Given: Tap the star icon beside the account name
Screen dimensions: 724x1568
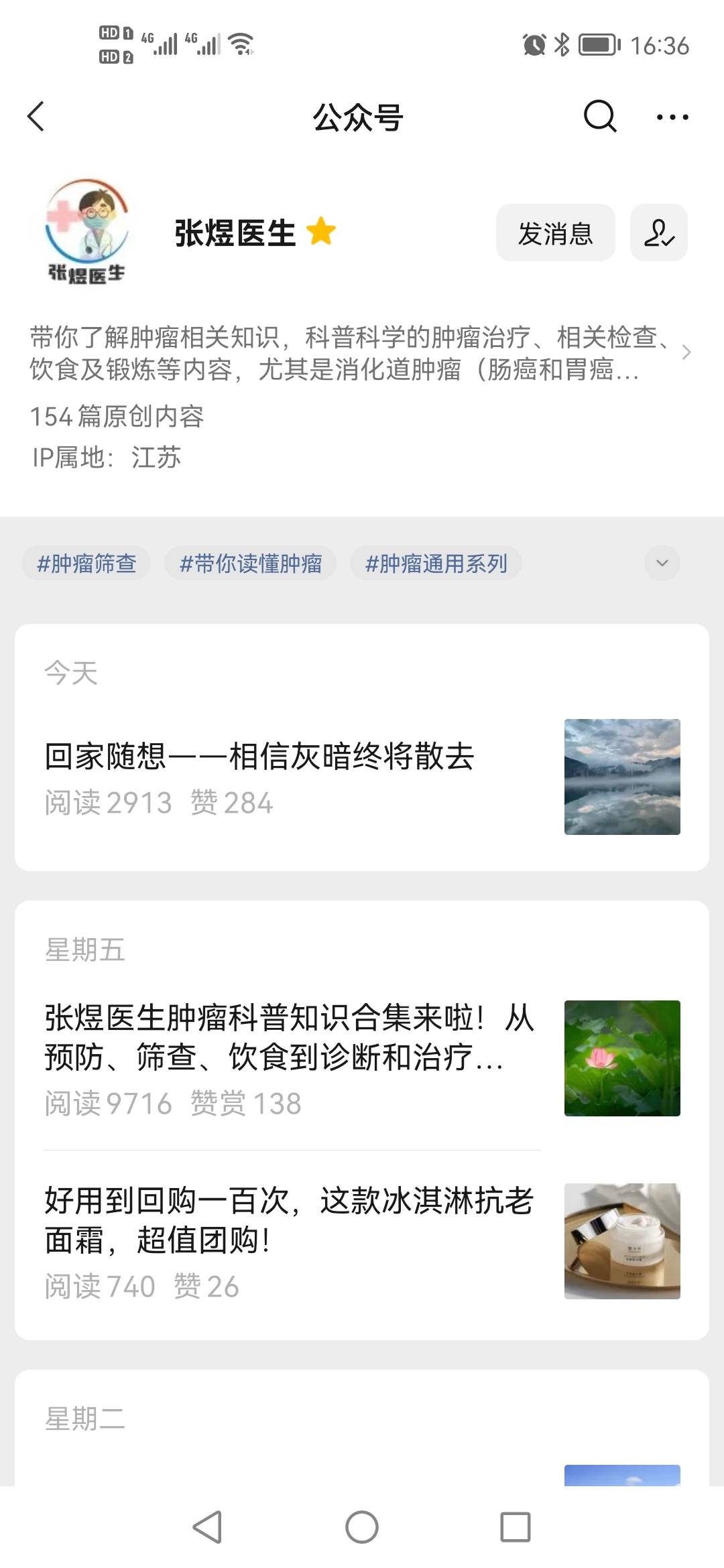Looking at the screenshot, I should (322, 231).
